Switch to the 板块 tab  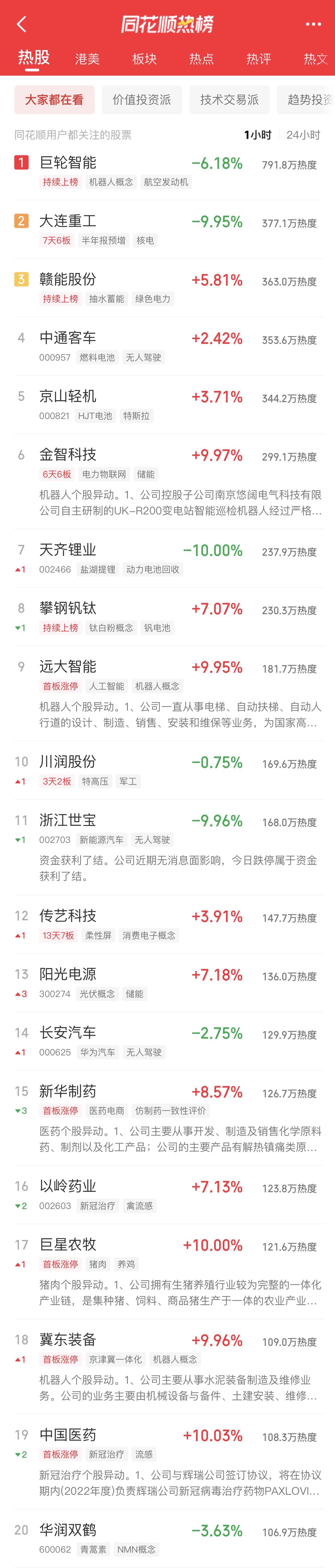[144, 59]
